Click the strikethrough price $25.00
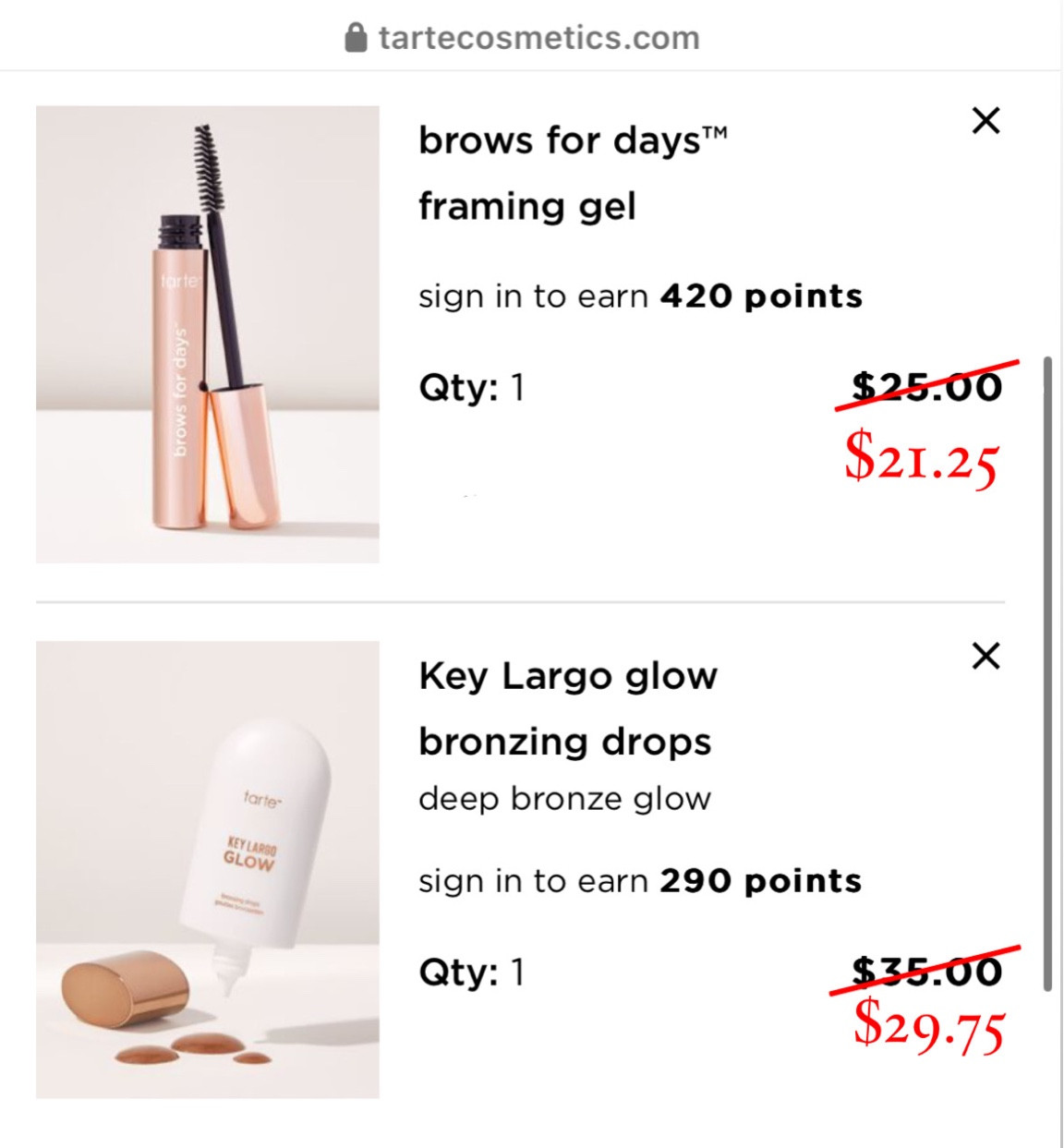 click(926, 387)
